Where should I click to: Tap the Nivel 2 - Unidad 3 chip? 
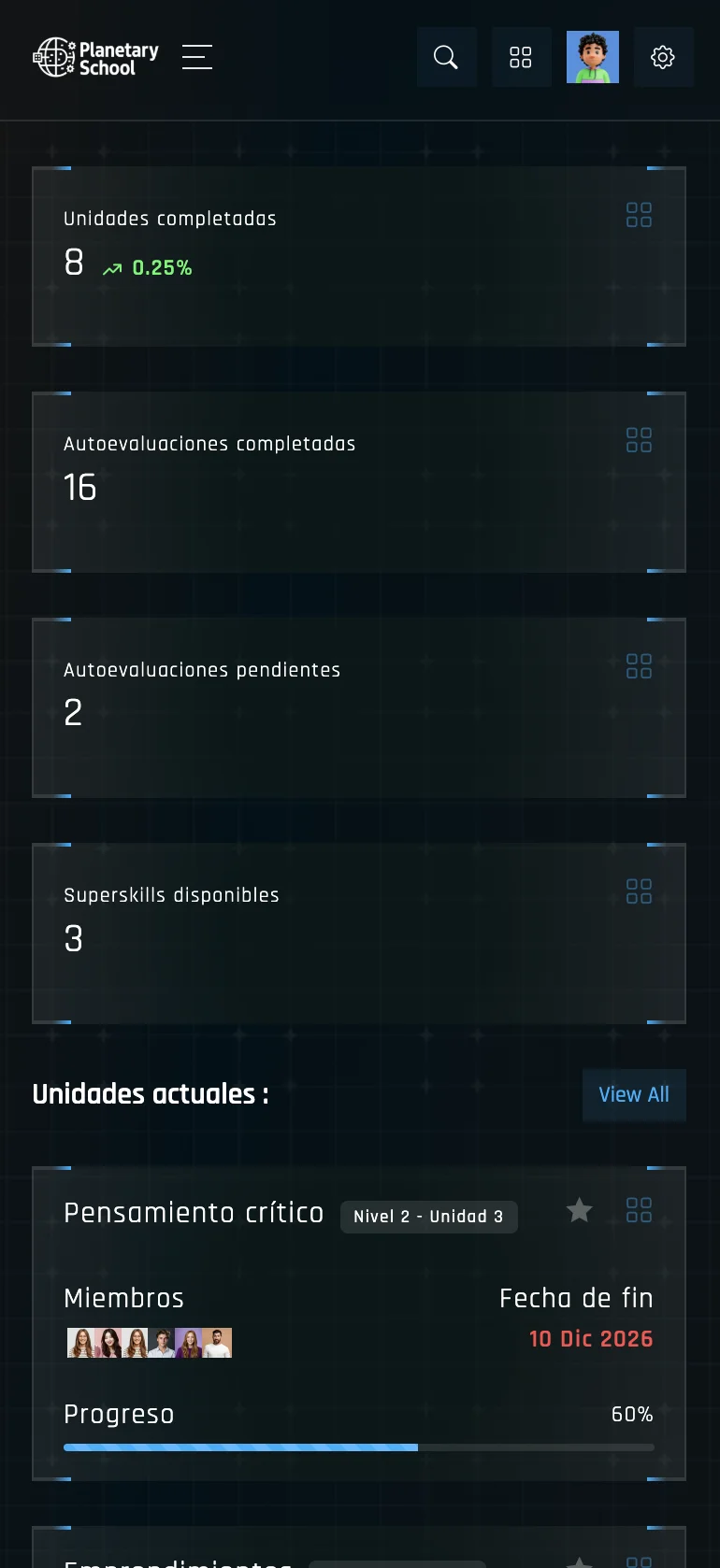tap(428, 1217)
